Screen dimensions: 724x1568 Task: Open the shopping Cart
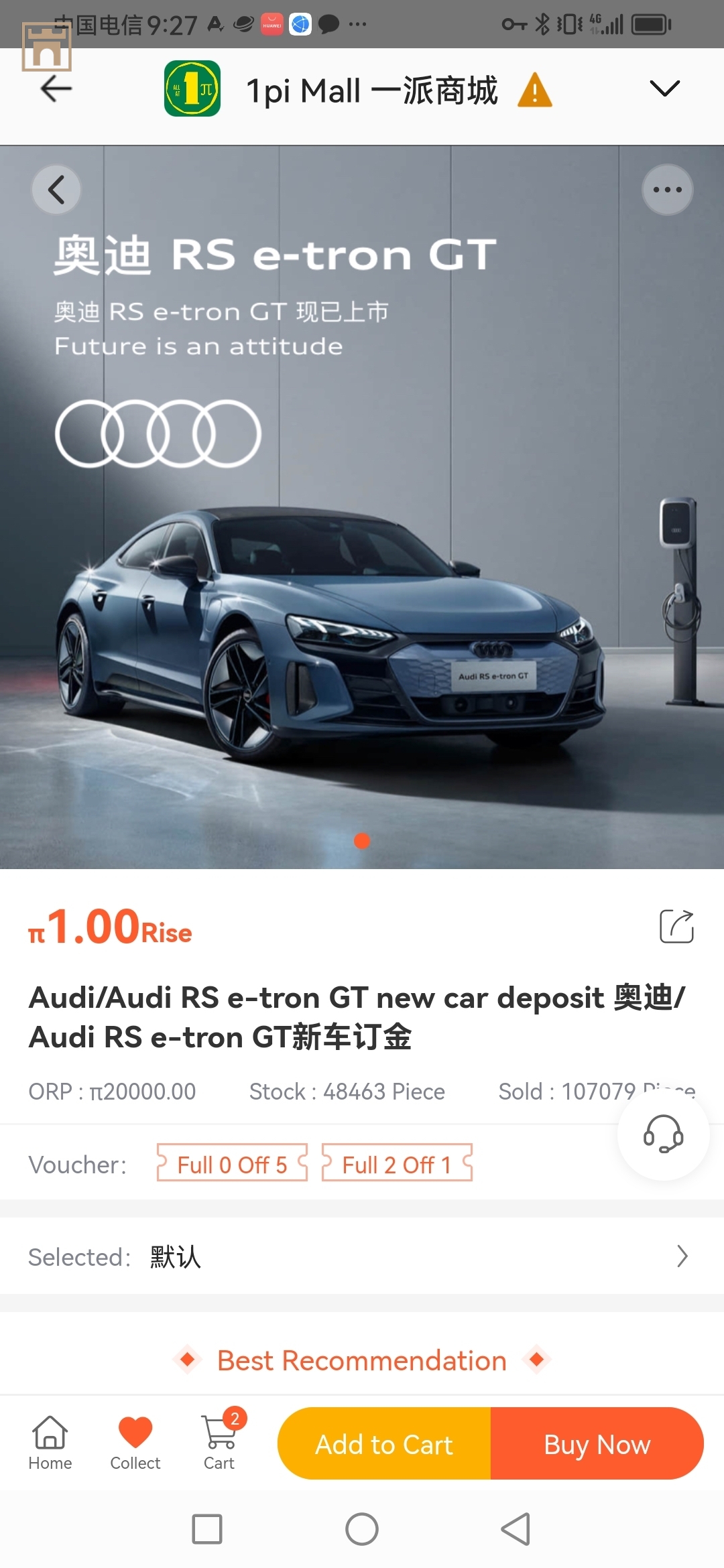pos(219,1443)
